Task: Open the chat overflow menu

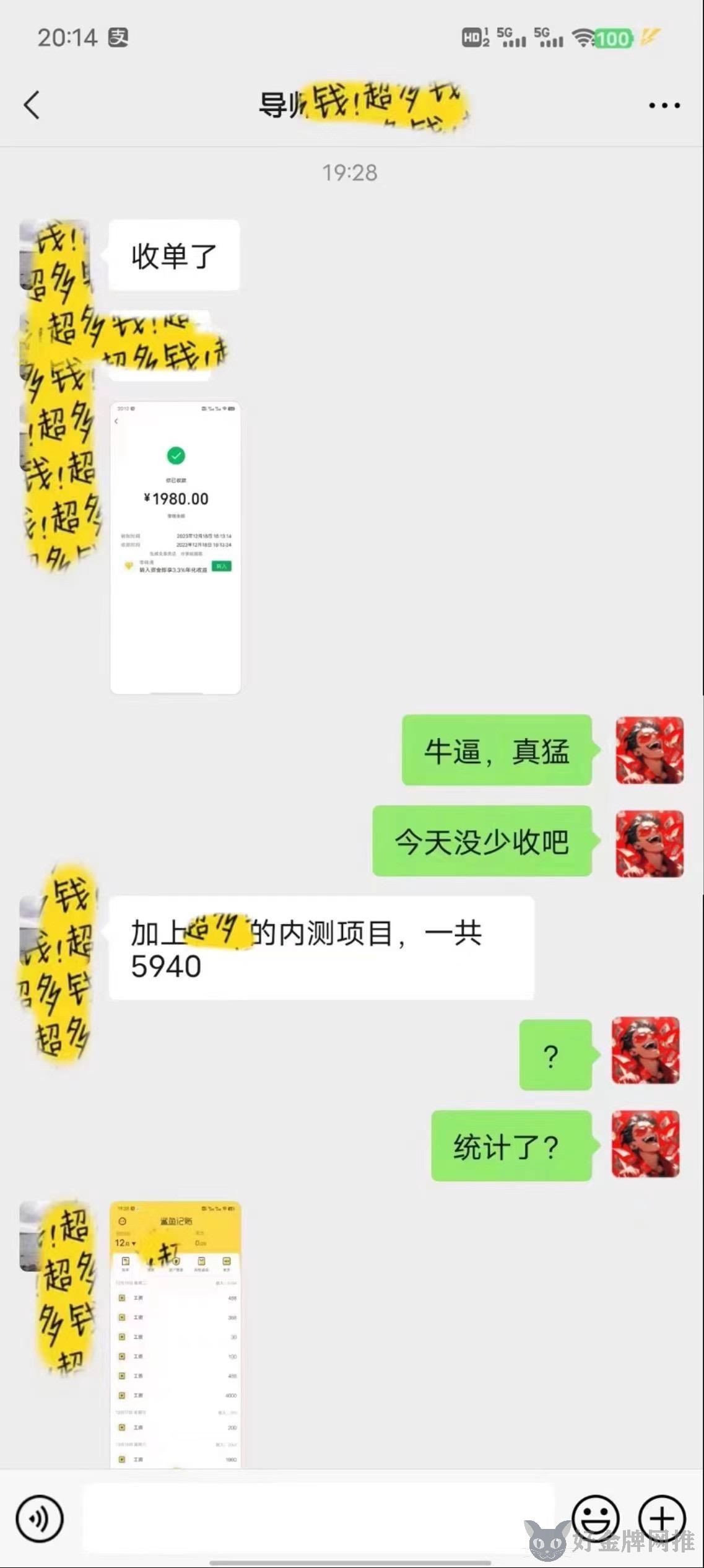Action: (x=664, y=106)
